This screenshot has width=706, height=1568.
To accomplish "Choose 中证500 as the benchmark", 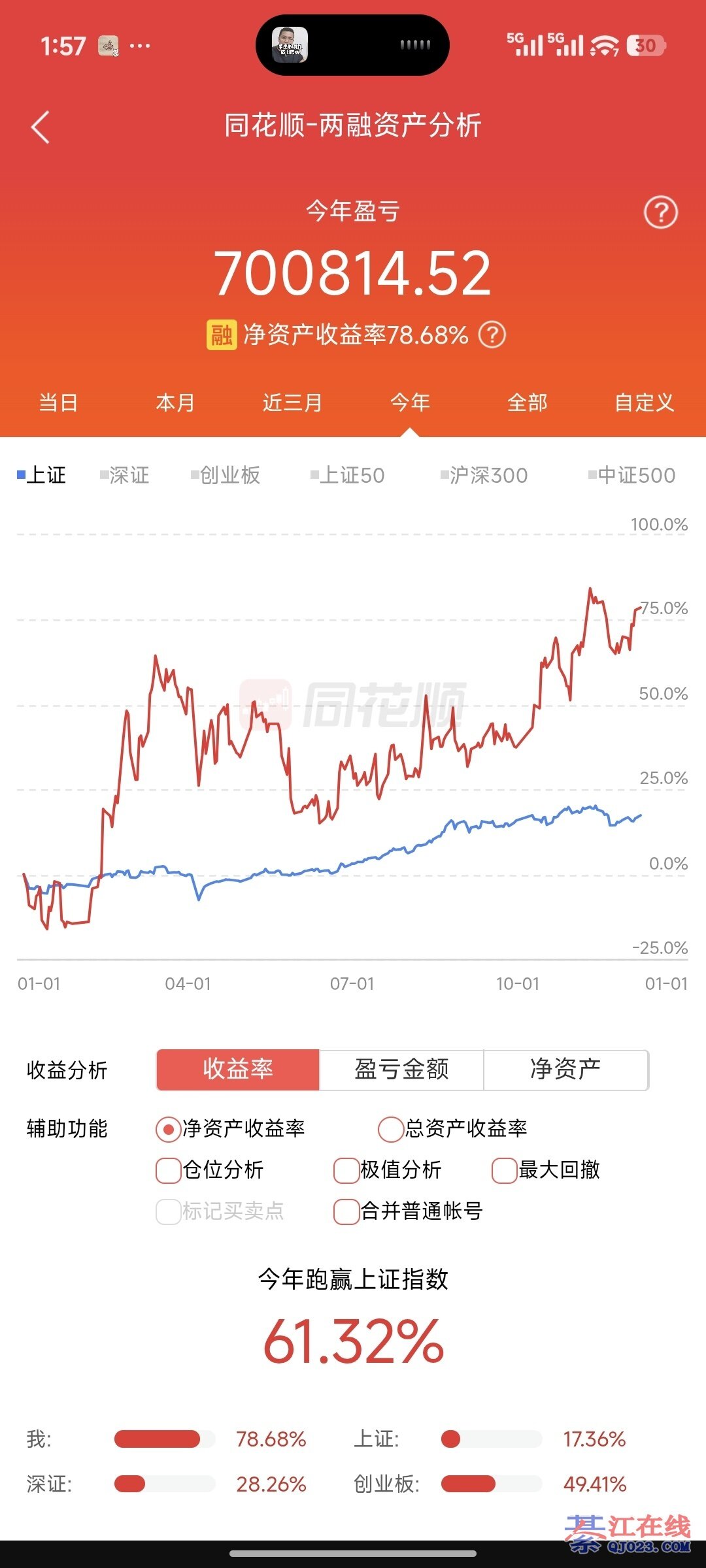I will coord(632,475).
